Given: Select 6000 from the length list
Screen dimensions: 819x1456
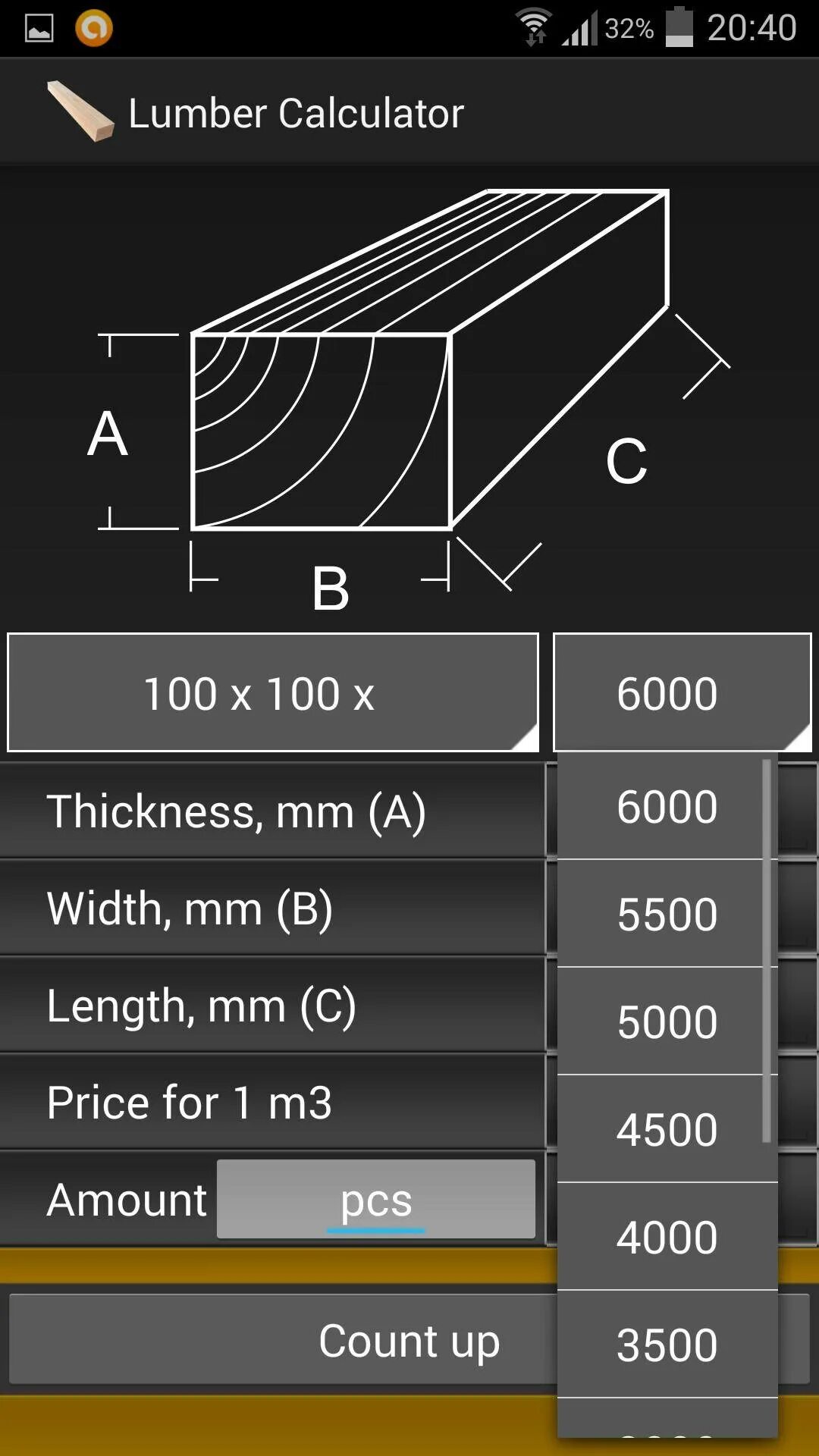Looking at the screenshot, I should (x=667, y=806).
